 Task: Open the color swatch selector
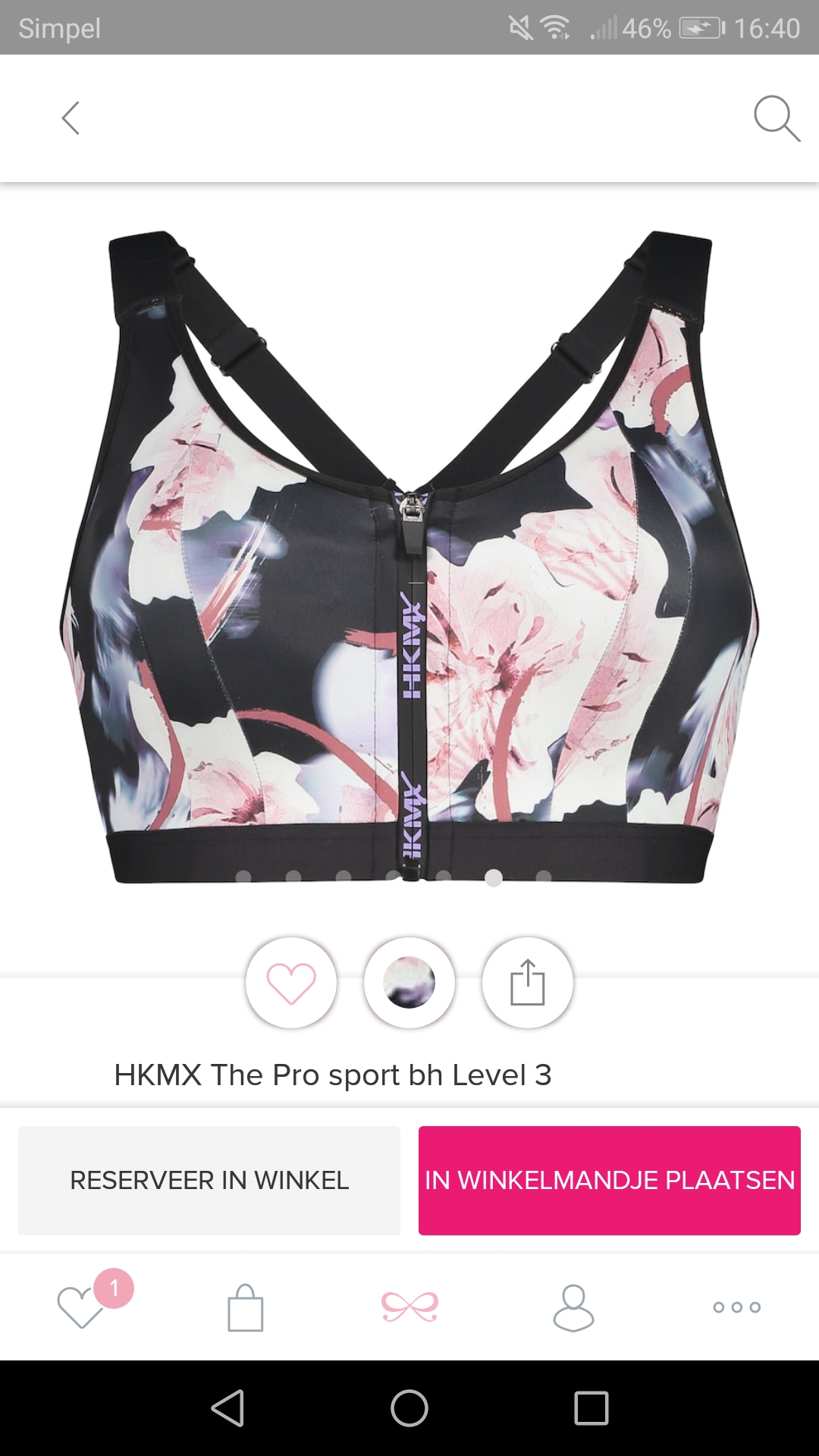(x=409, y=983)
